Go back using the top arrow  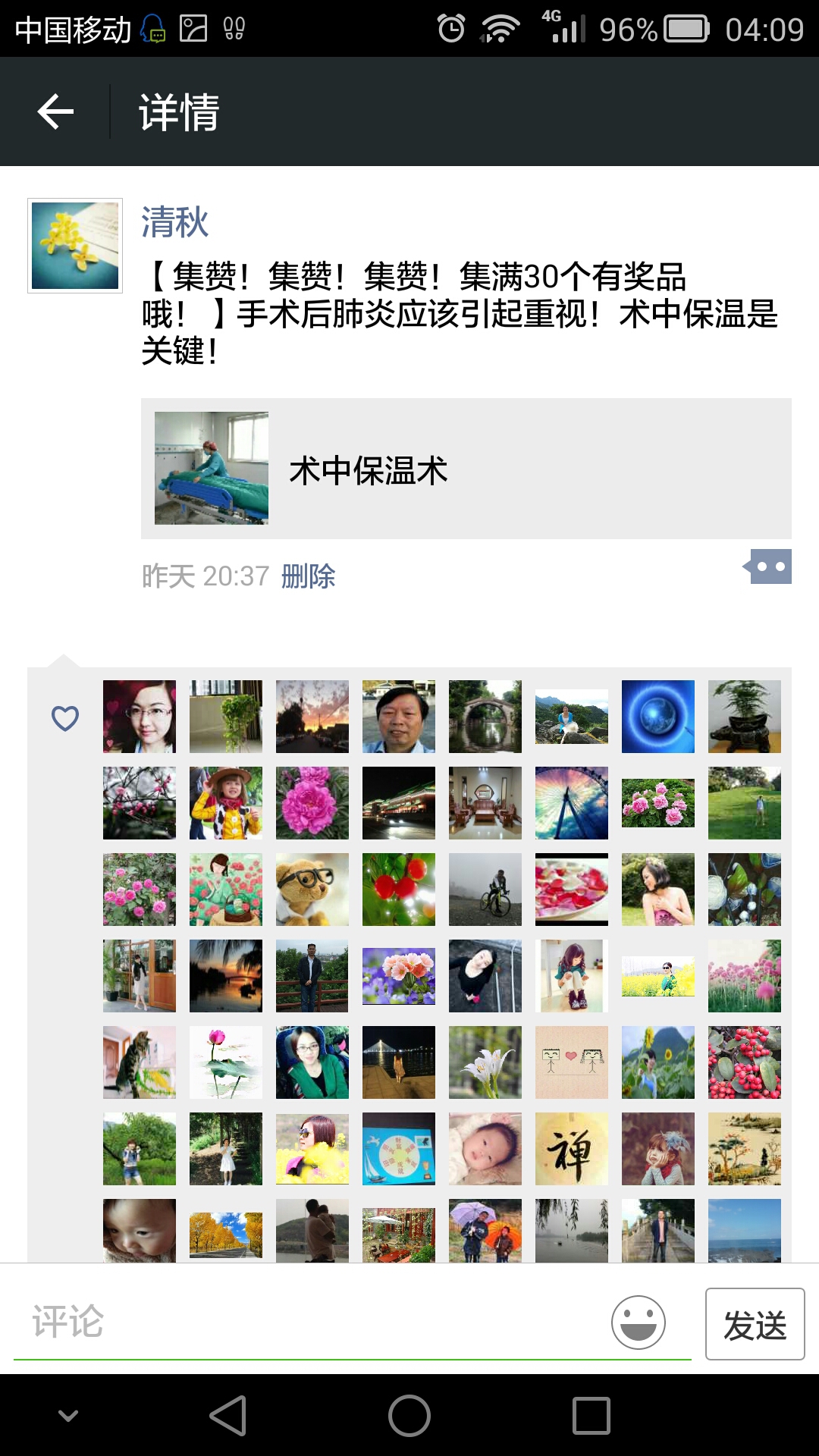click(x=55, y=112)
